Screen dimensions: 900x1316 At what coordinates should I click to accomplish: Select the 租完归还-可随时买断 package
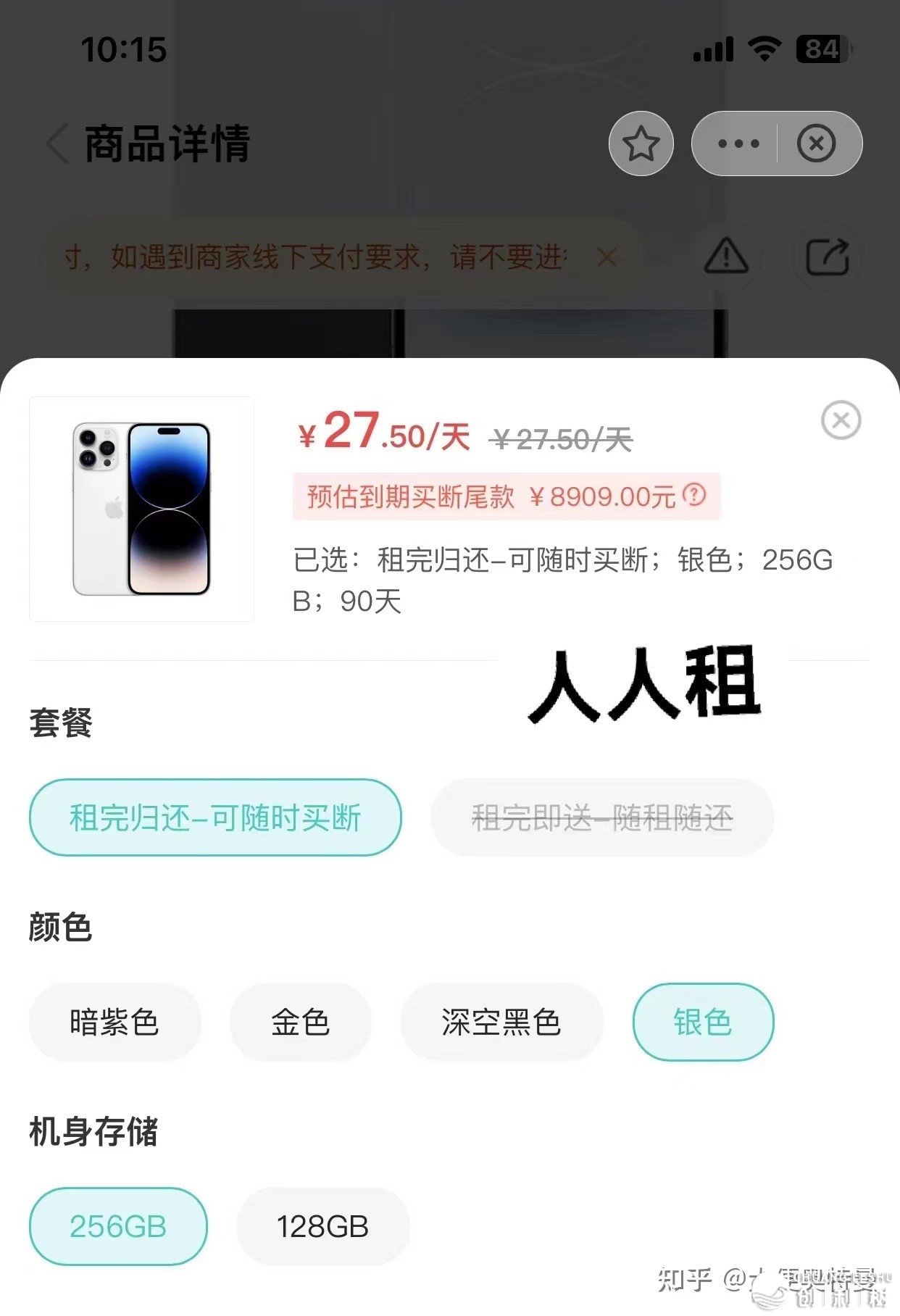coord(215,817)
